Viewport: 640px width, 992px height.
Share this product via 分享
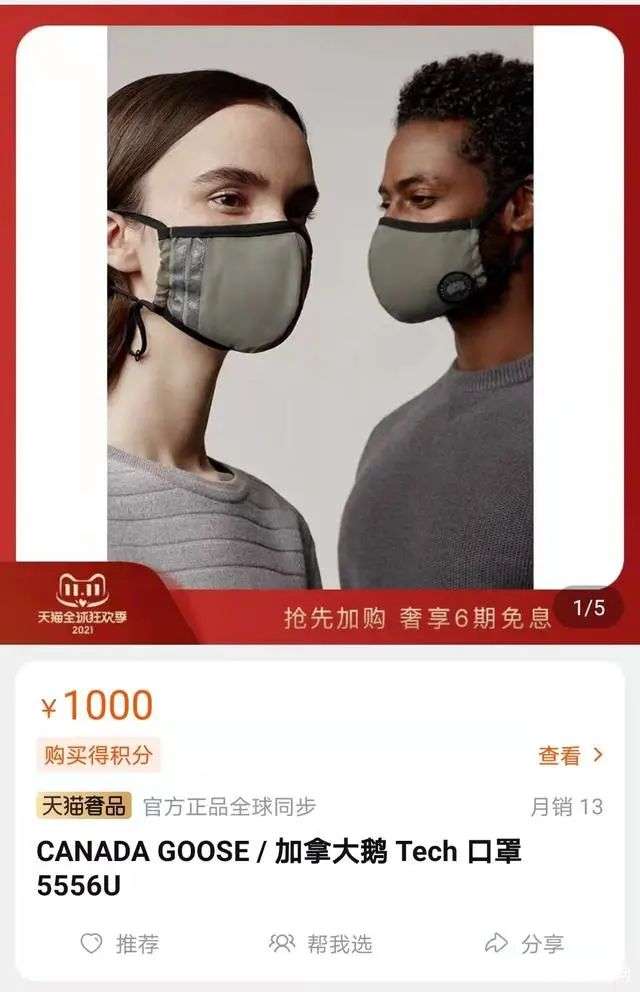[524, 943]
